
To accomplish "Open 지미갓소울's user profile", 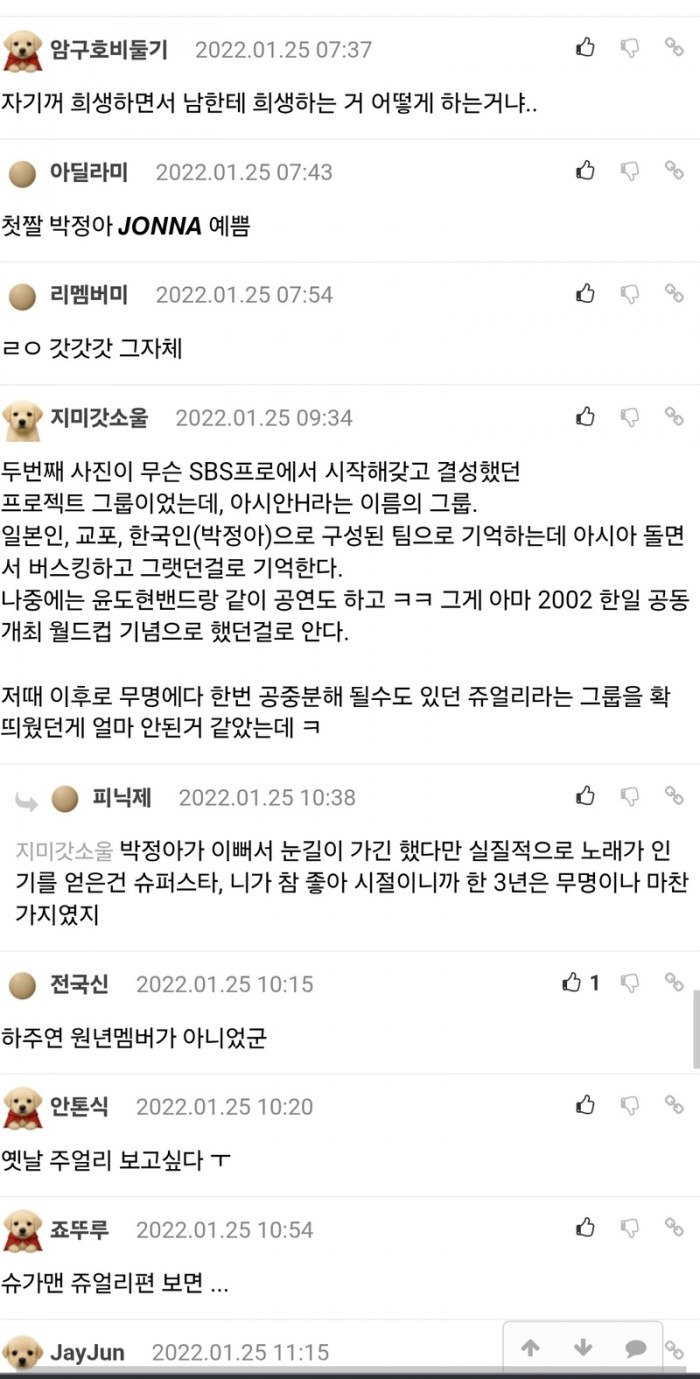I will coord(99,417).
